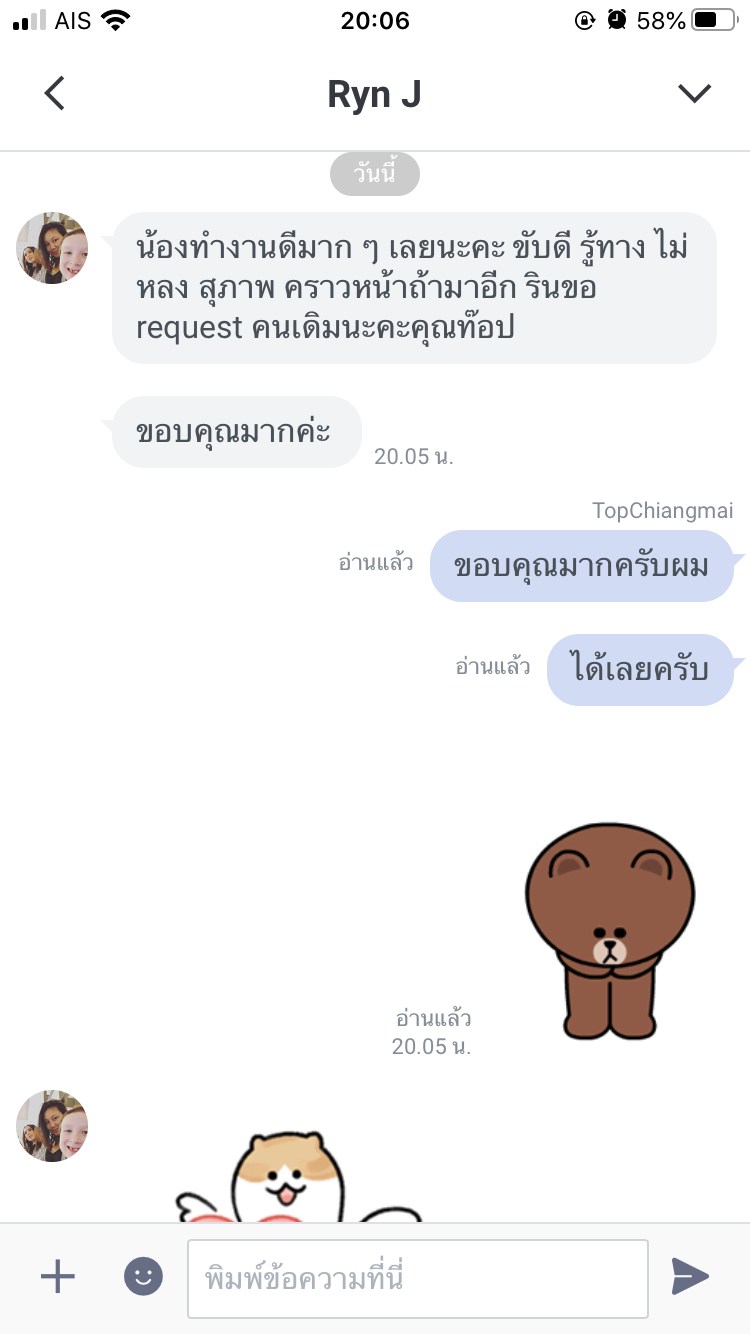Tap the message input field
The height and width of the screenshot is (1334, 750).
click(418, 1278)
